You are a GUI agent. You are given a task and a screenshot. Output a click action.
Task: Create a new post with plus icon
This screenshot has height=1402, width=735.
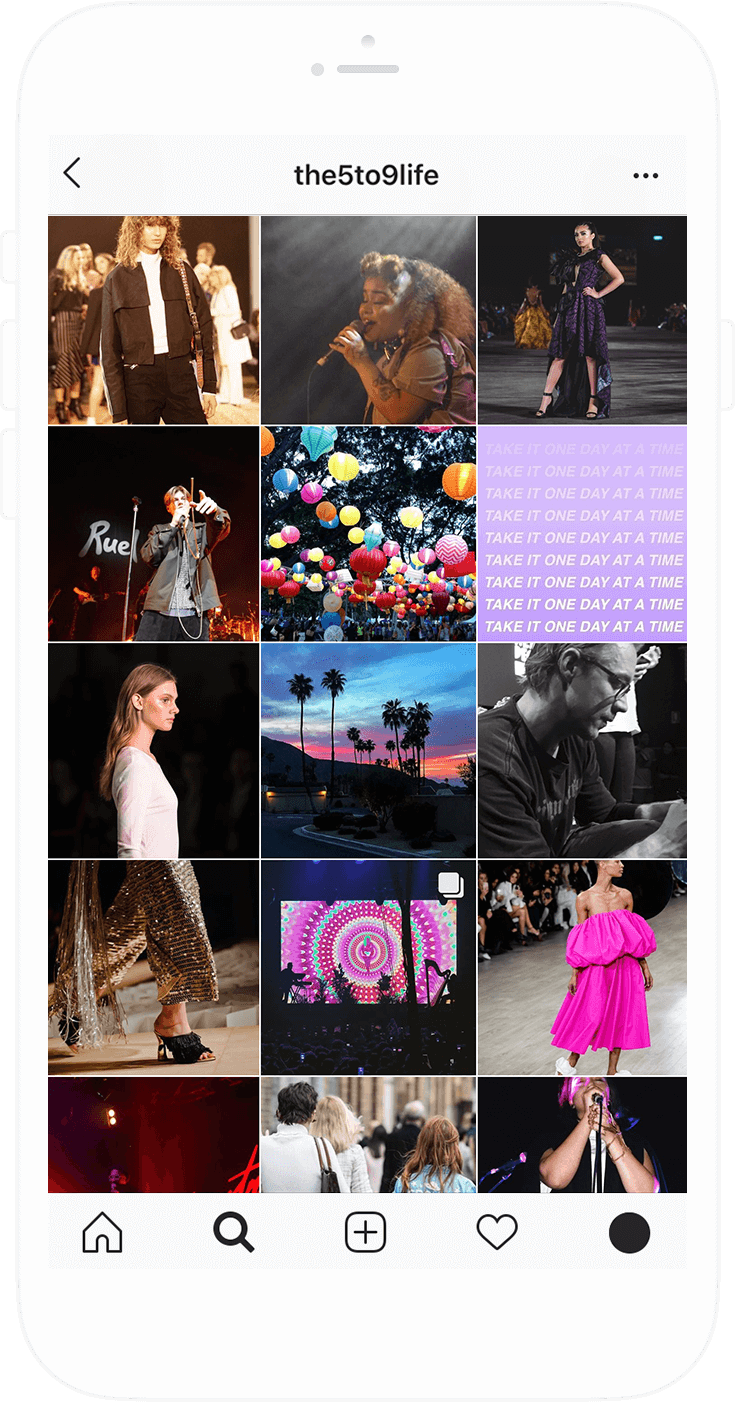click(x=365, y=1233)
